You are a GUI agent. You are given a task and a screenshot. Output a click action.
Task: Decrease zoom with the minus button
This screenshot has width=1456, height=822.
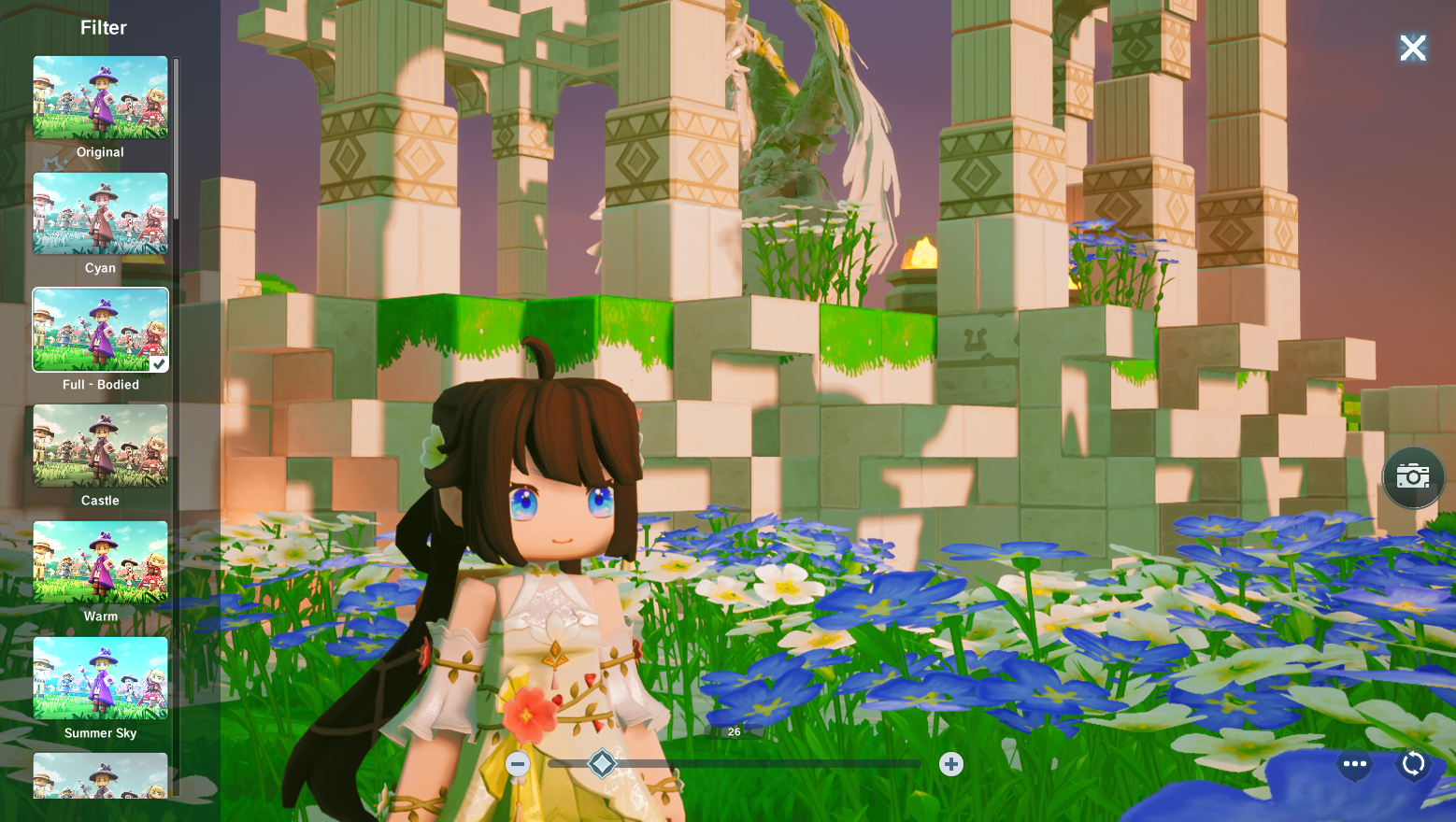pyautogui.click(x=518, y=764)
